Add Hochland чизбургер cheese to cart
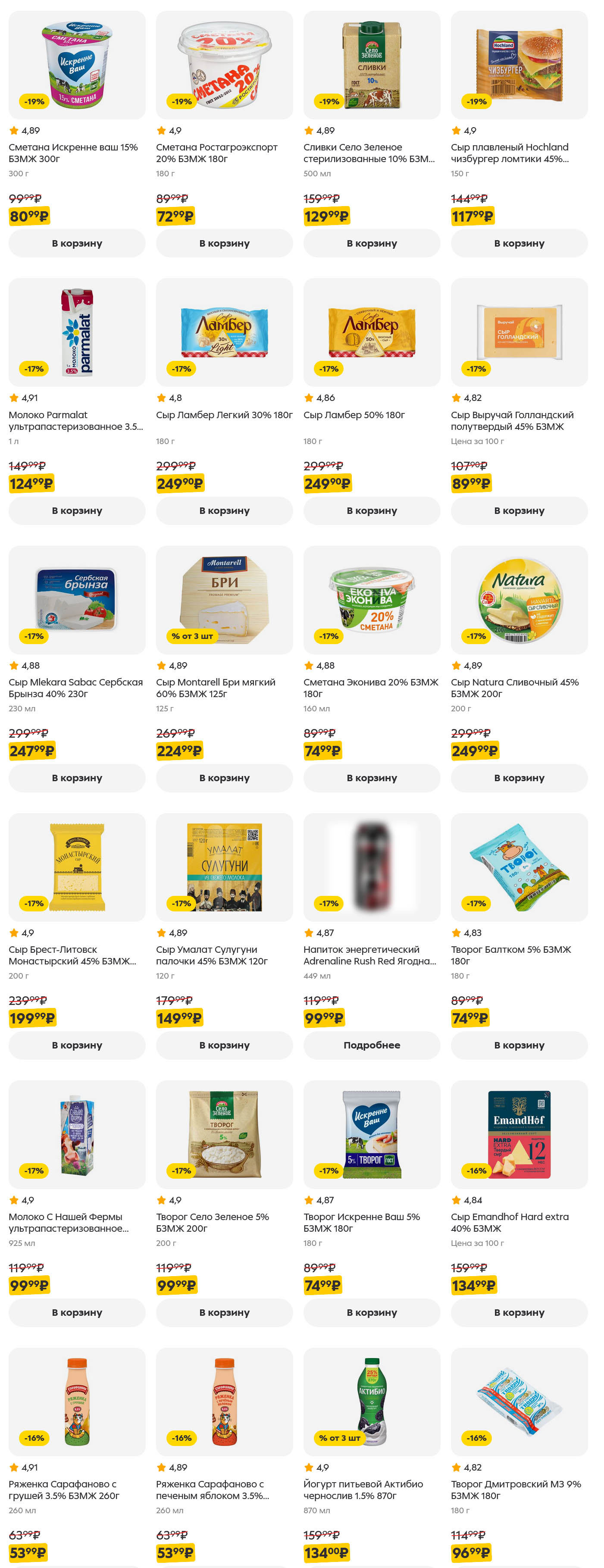Screen dimensions: 604x1568 [x=519, y=243]
